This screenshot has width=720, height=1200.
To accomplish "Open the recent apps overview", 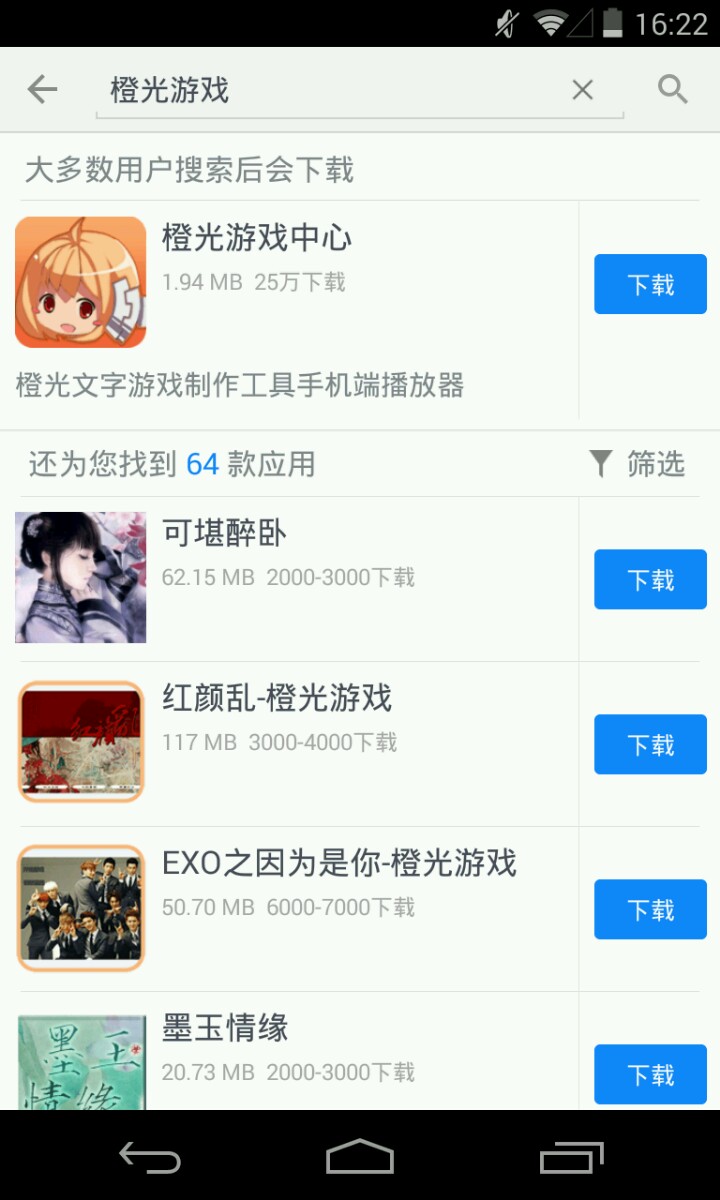I will [571, 1157].
